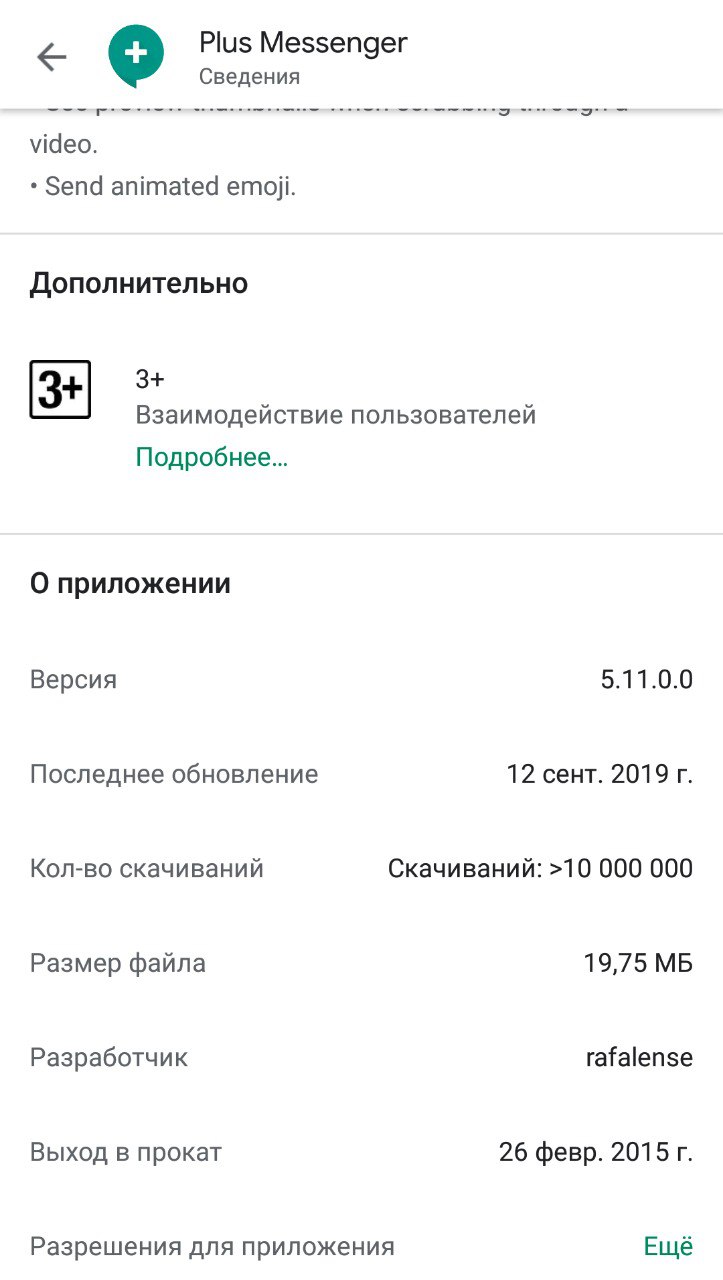Go back using the top-left arrow
The width and height of the screenshot is (723, 1280).
[x=51, y=57]
